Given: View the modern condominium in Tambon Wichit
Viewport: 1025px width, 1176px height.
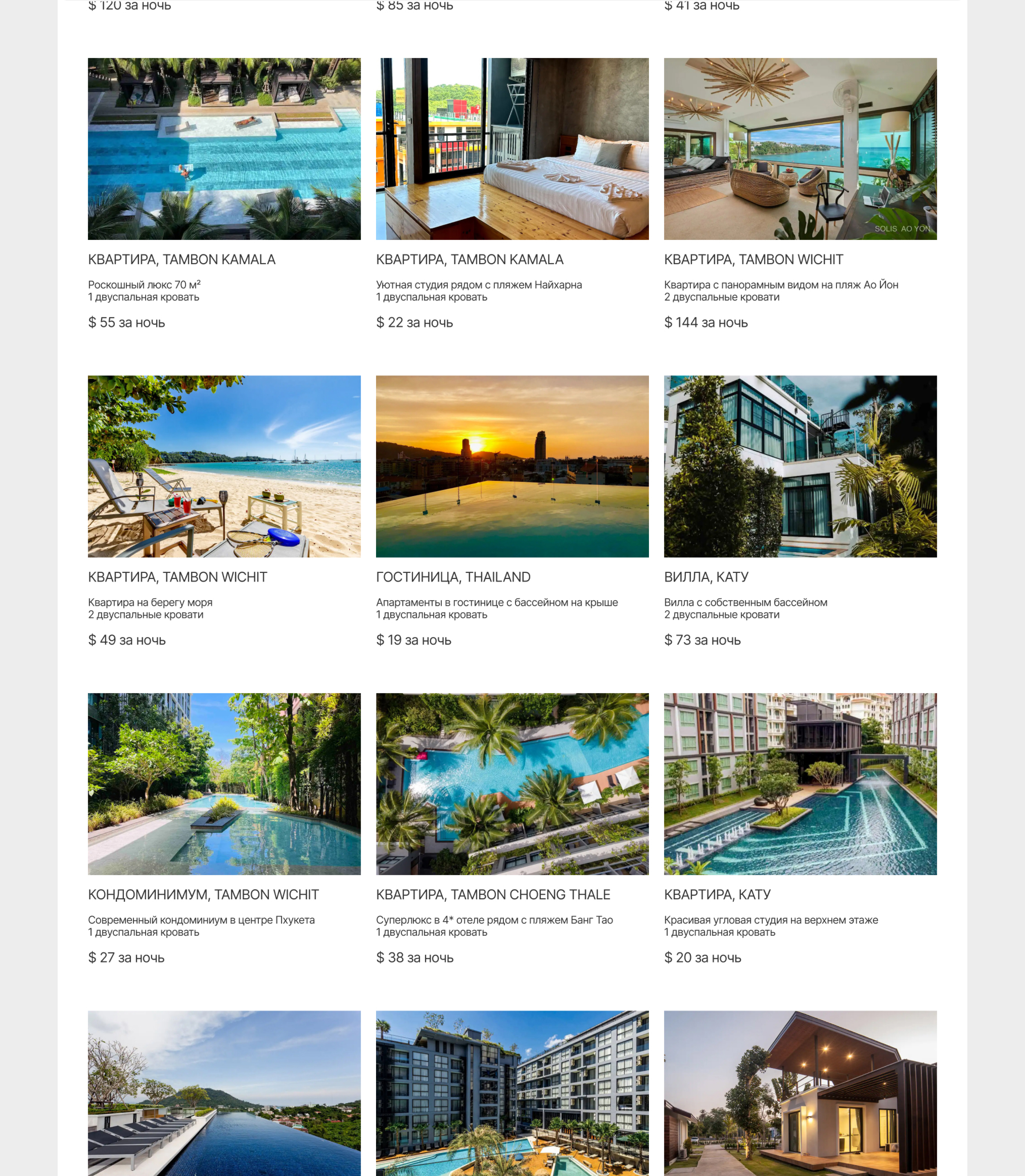Looking at the screenshot, I should point(224,784).
